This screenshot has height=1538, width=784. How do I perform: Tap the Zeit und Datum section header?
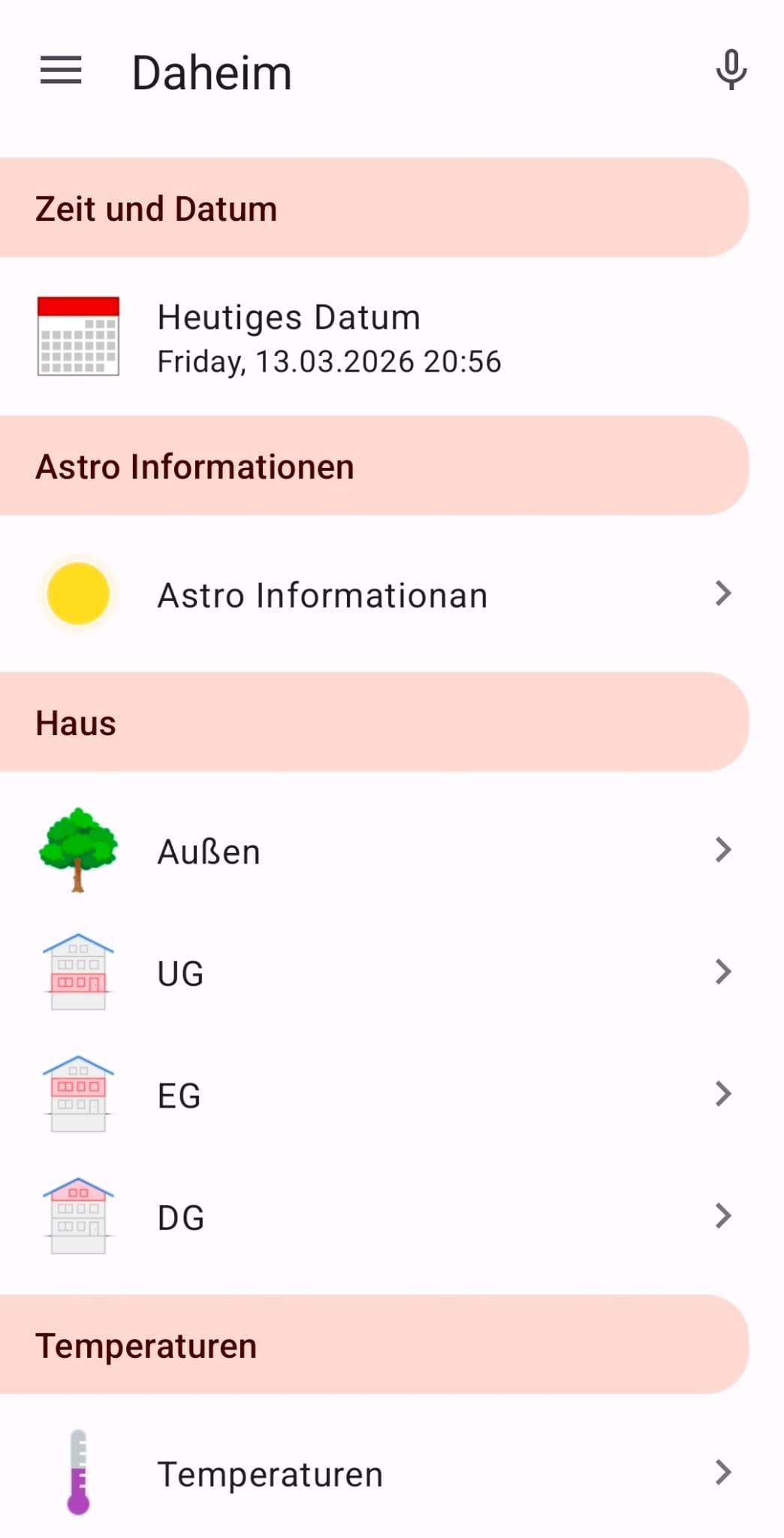pyautogui.click(x=156, y=208)
